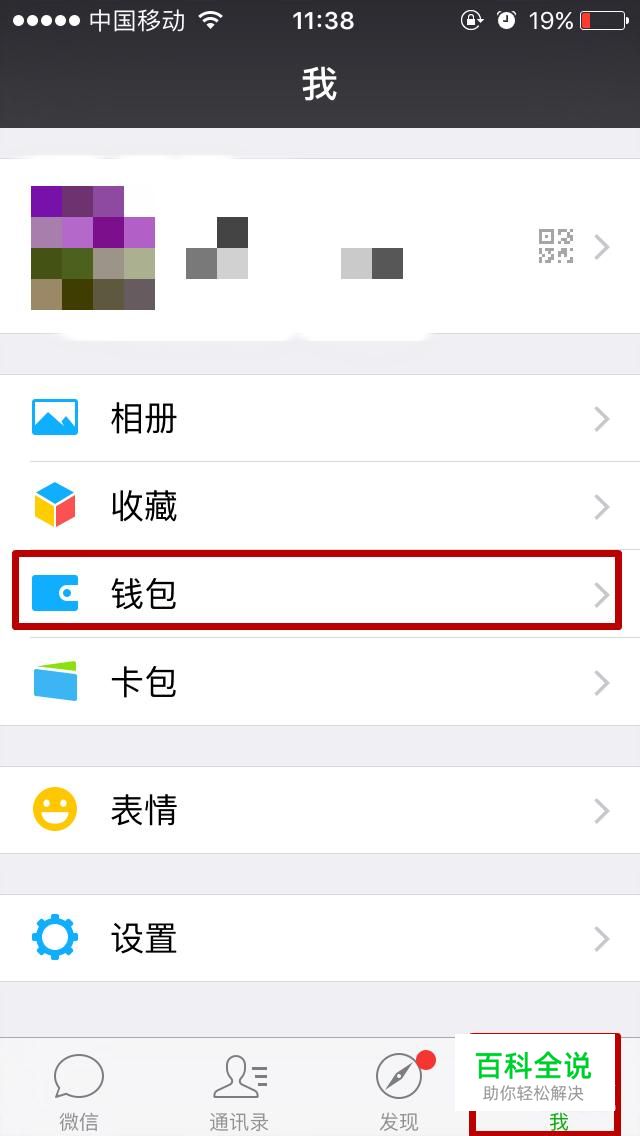Open 设置 settings
The image size is (640, 1136).
pyautogui.click(x=320, y=938)
